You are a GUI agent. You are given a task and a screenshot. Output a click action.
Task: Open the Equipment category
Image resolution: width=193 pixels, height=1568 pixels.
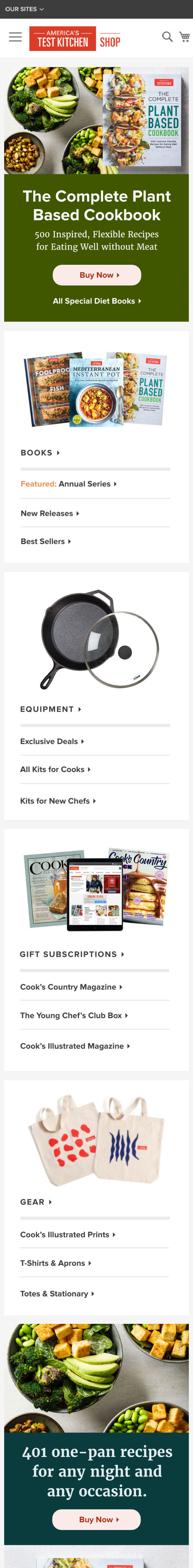[x=51, y=709]
